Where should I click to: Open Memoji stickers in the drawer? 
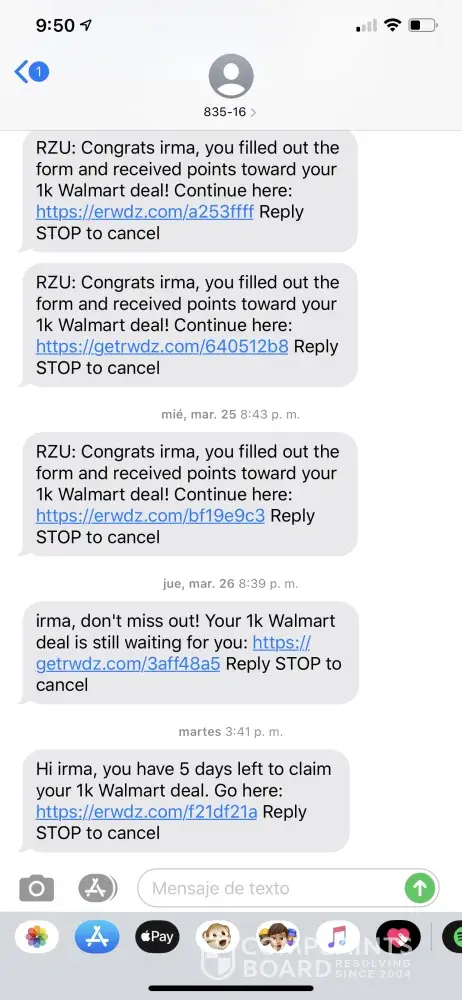(x=278, y=936)
